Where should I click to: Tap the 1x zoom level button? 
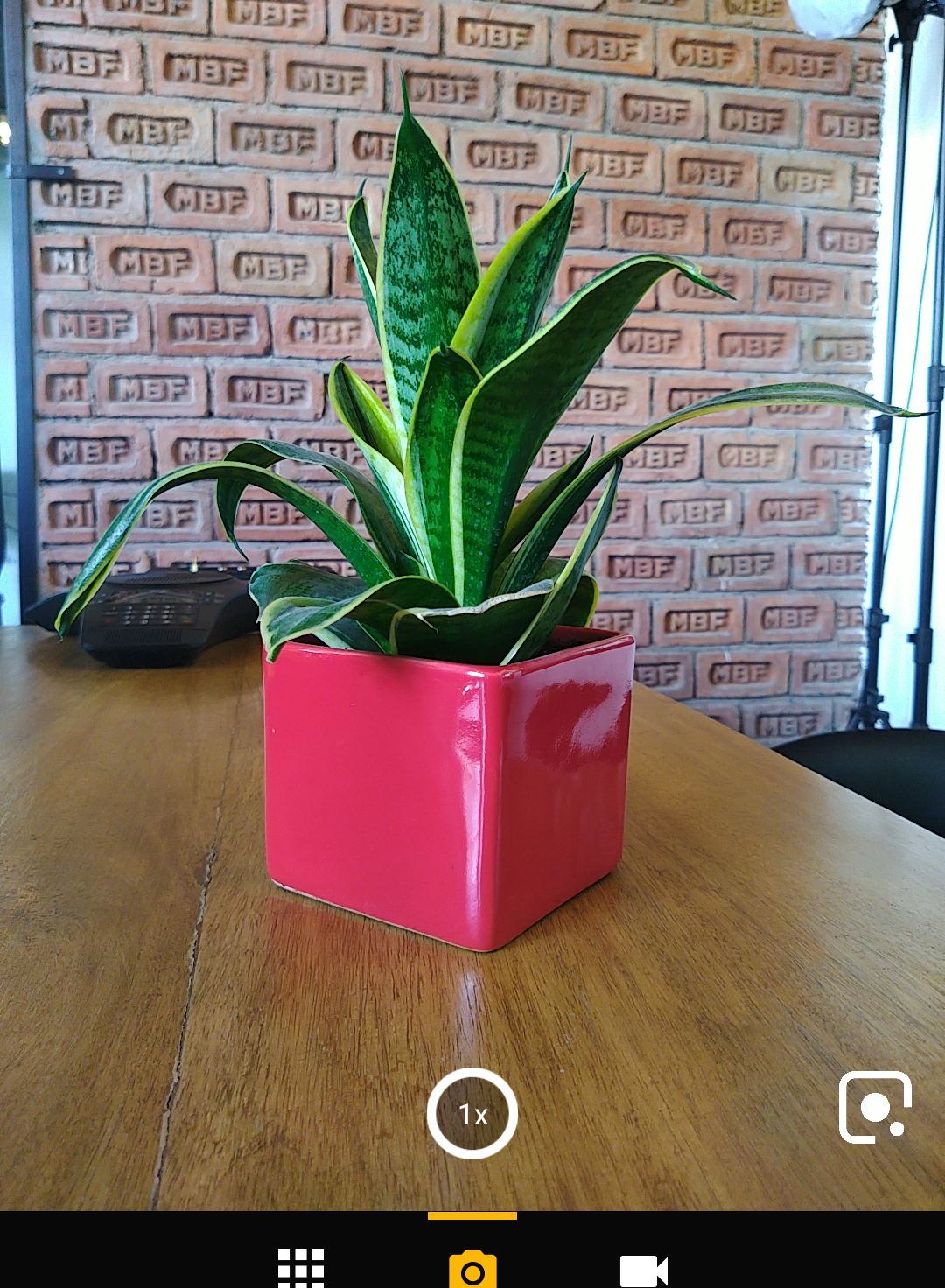point(472,1113)
